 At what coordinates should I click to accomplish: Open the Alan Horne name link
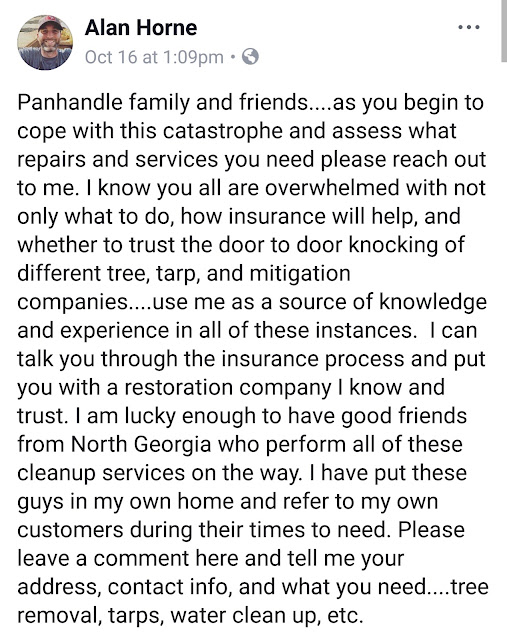141,28
